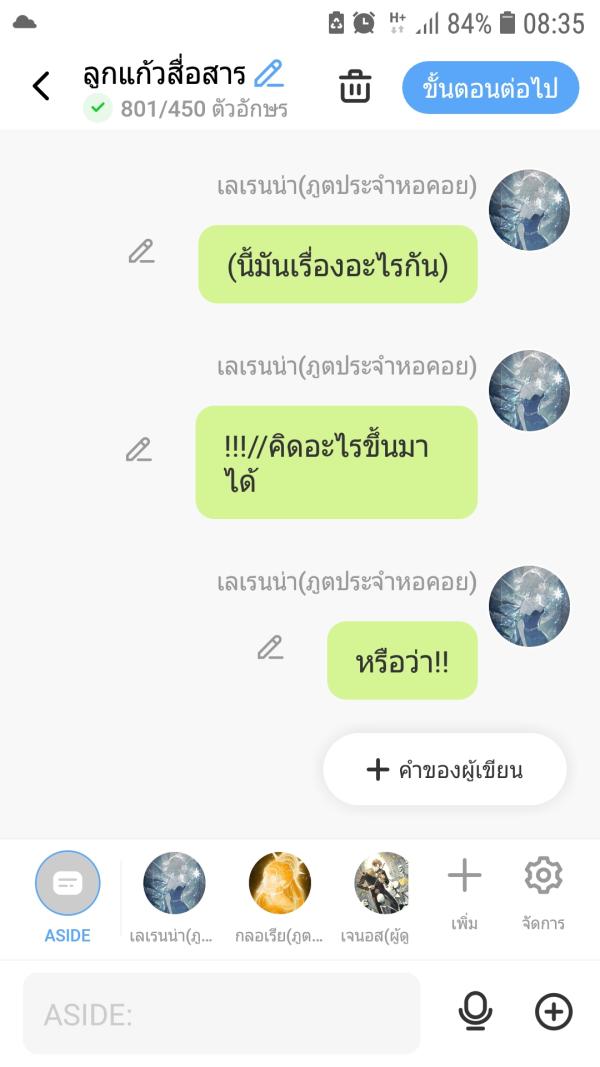Select the ASIDE narration mode
The width and height of the screenshot is (600, 1067).
[x=68, y=884]
